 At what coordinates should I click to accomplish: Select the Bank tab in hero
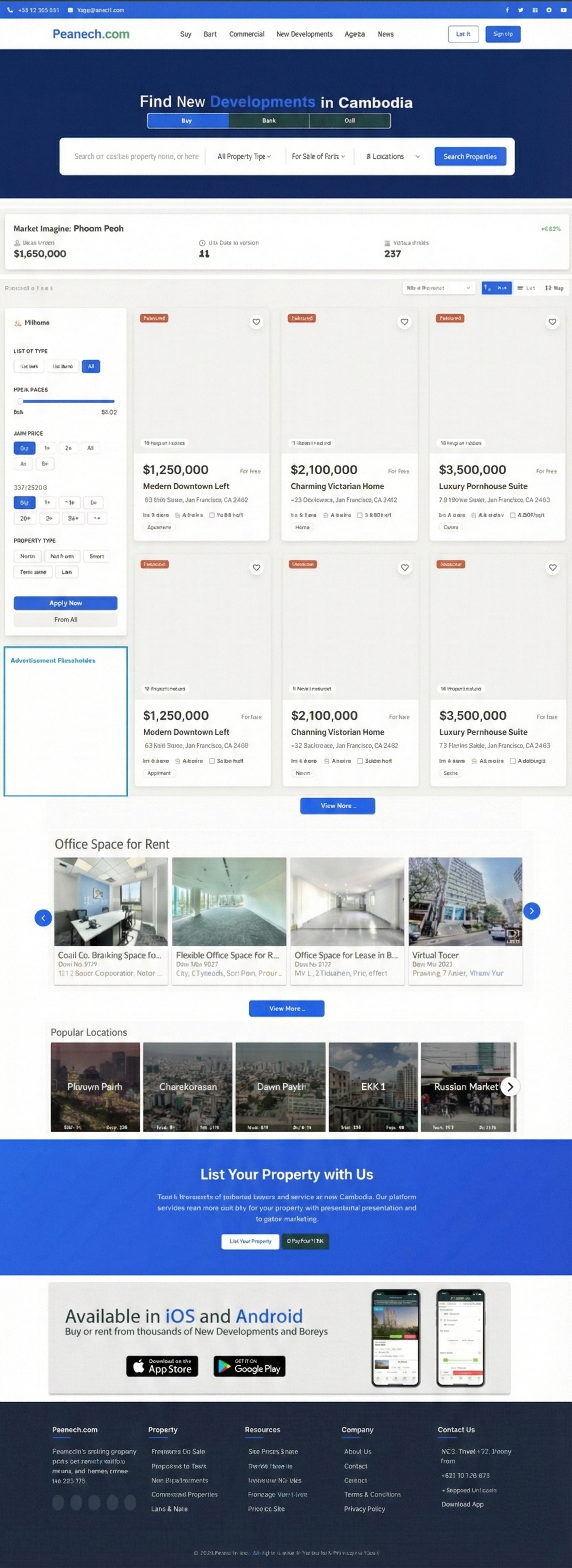tap(269, 120)
